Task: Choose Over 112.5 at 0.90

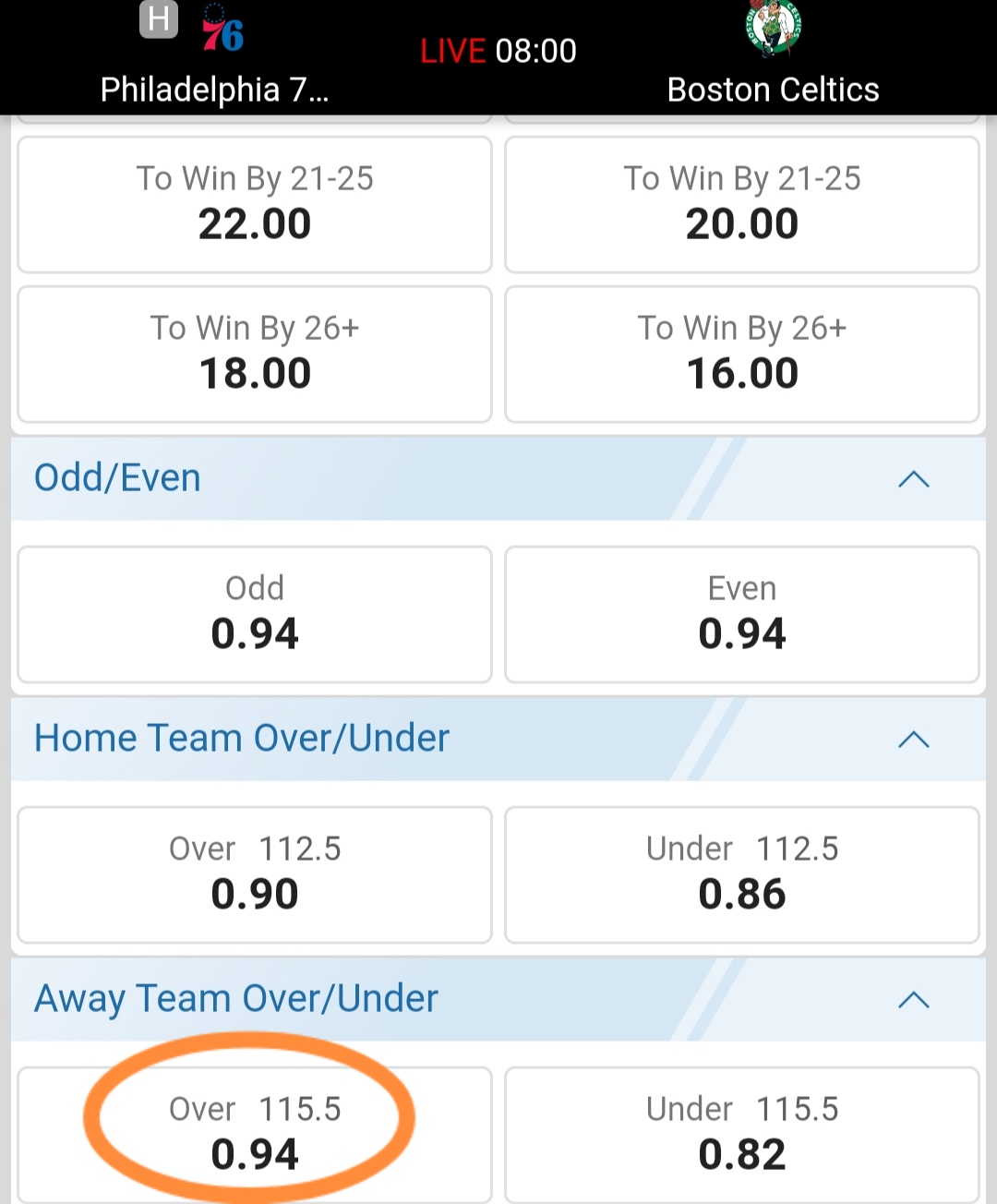Action: click(x=255, y=874)
